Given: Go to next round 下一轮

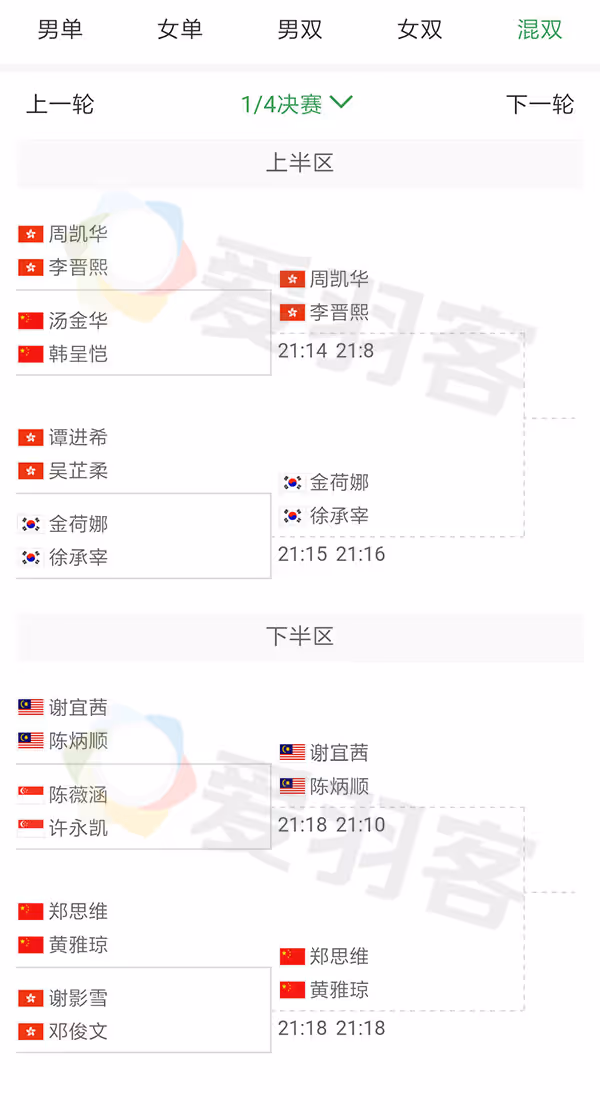Looking at the screenshot, I should click(540, 104).
